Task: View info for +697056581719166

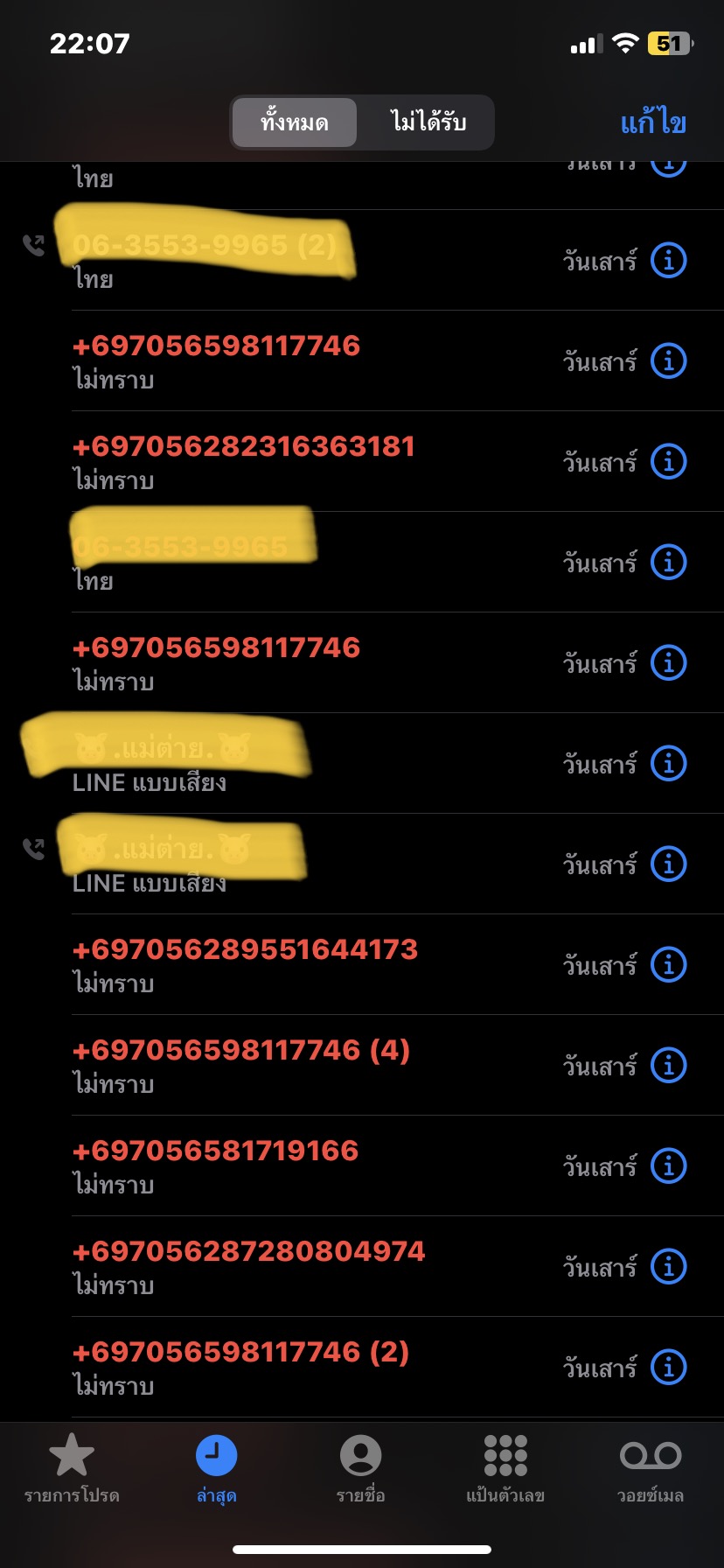Action: 669,1165
